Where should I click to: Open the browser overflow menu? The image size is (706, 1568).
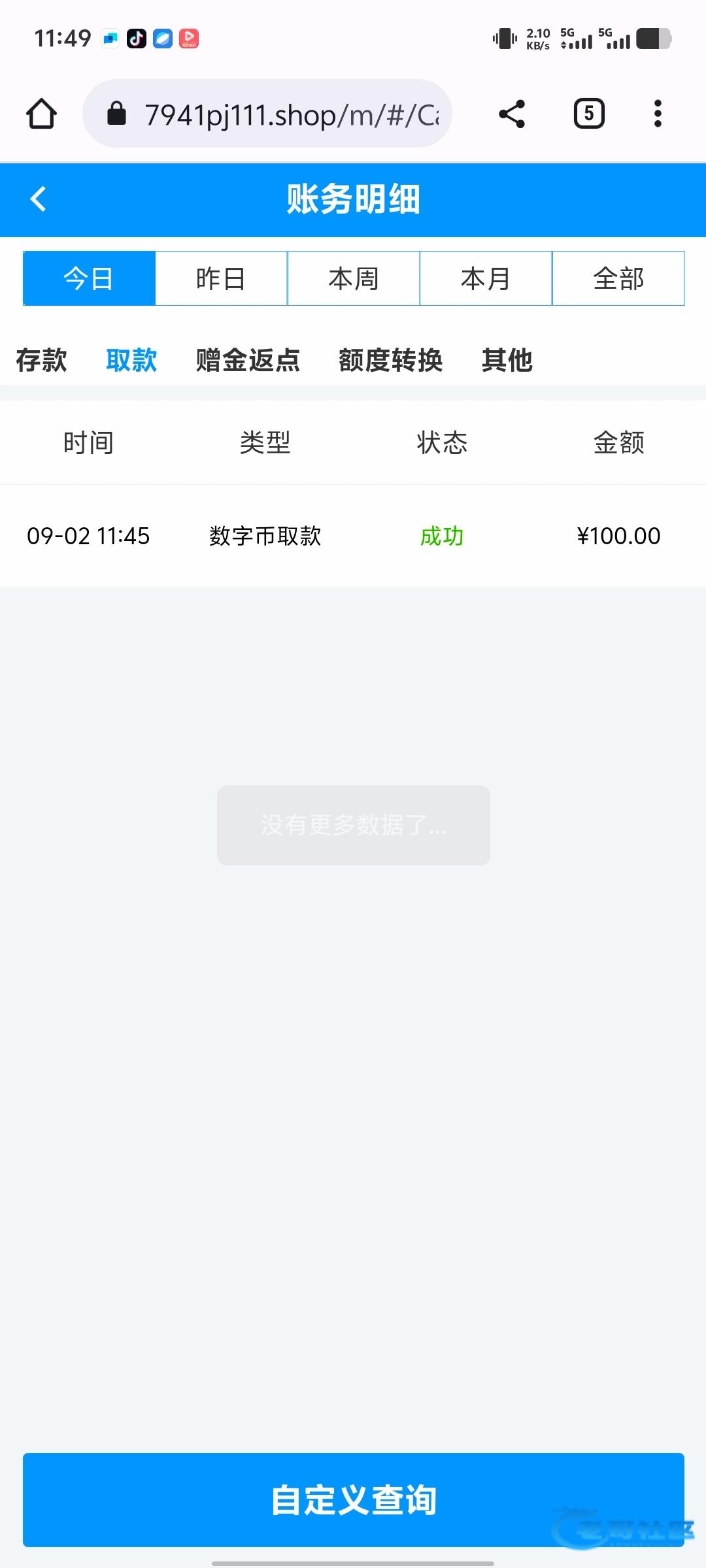coord(658,114)
